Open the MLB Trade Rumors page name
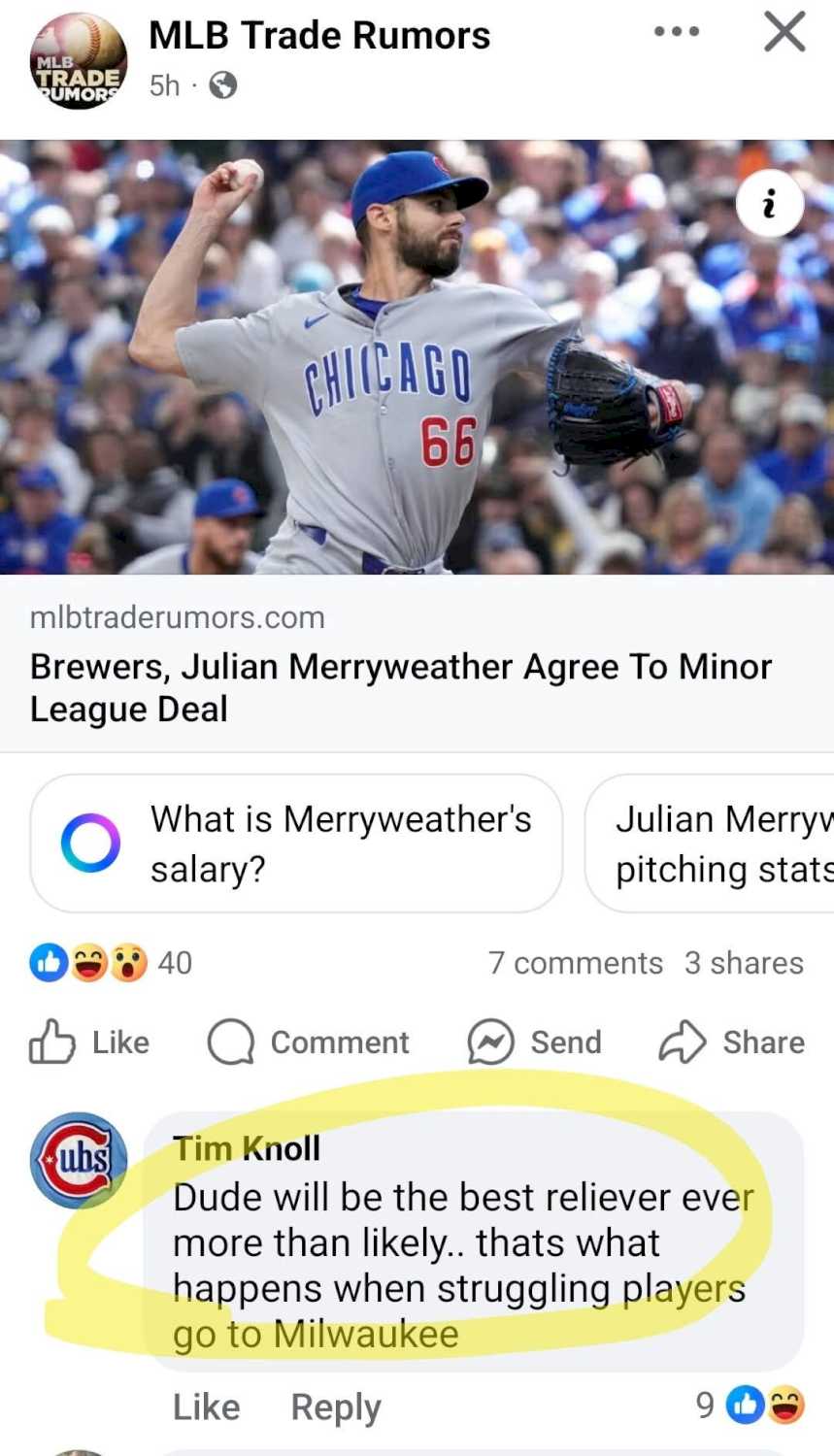Viewport: 834px width, 1456px height. coord(319,36)
